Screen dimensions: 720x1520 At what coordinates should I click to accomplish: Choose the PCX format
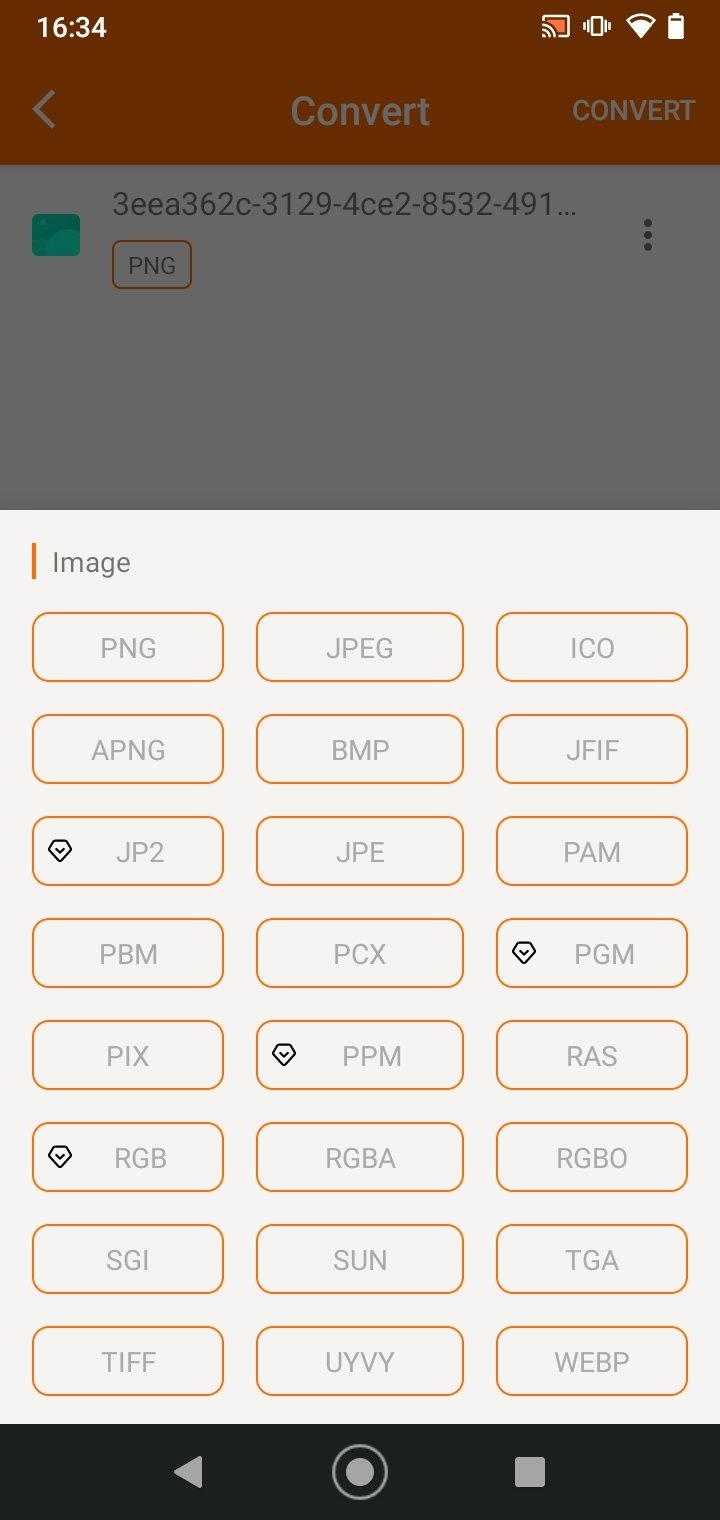coord(360,953)
